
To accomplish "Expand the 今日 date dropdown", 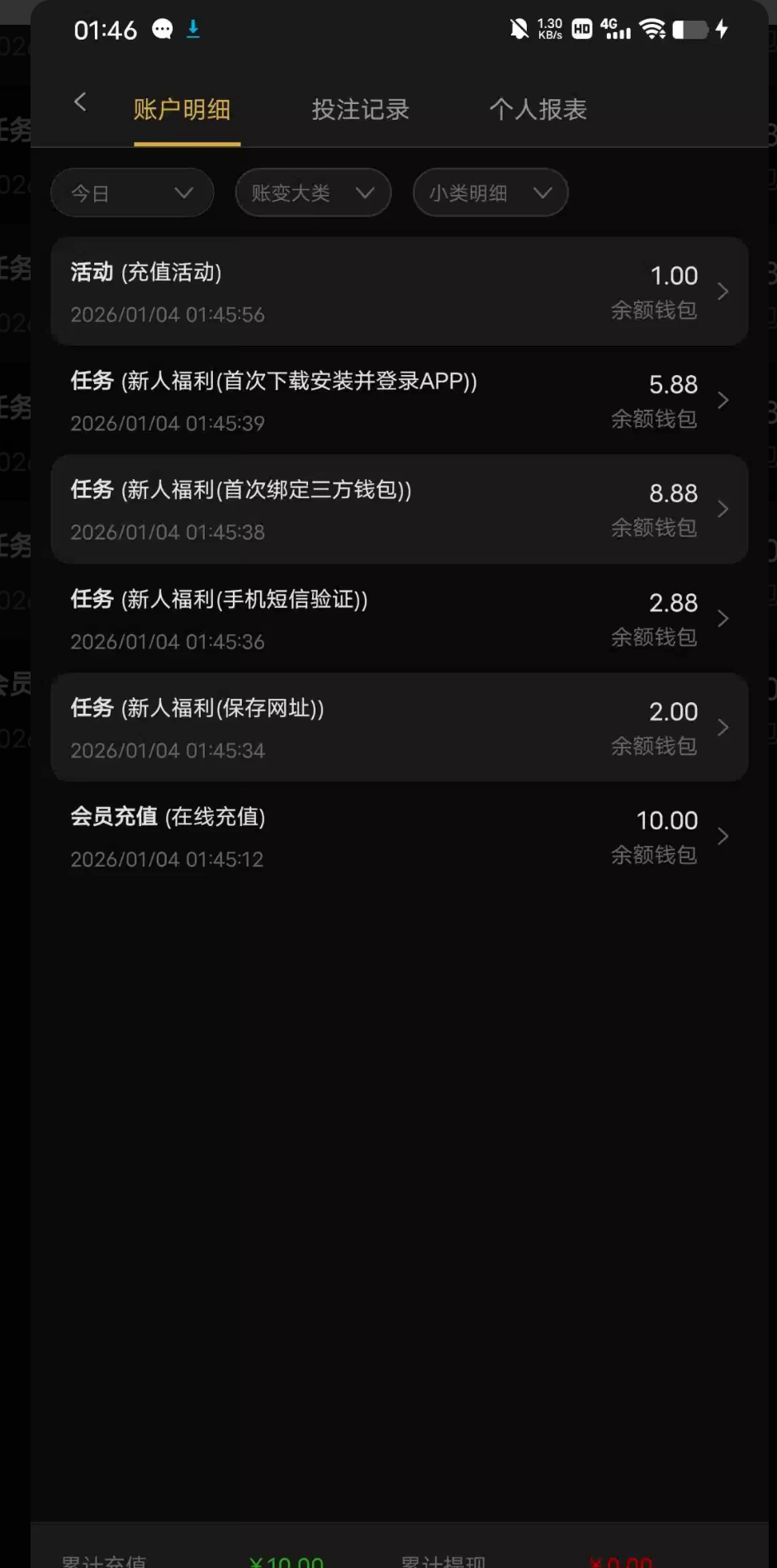I will point(132,193).
